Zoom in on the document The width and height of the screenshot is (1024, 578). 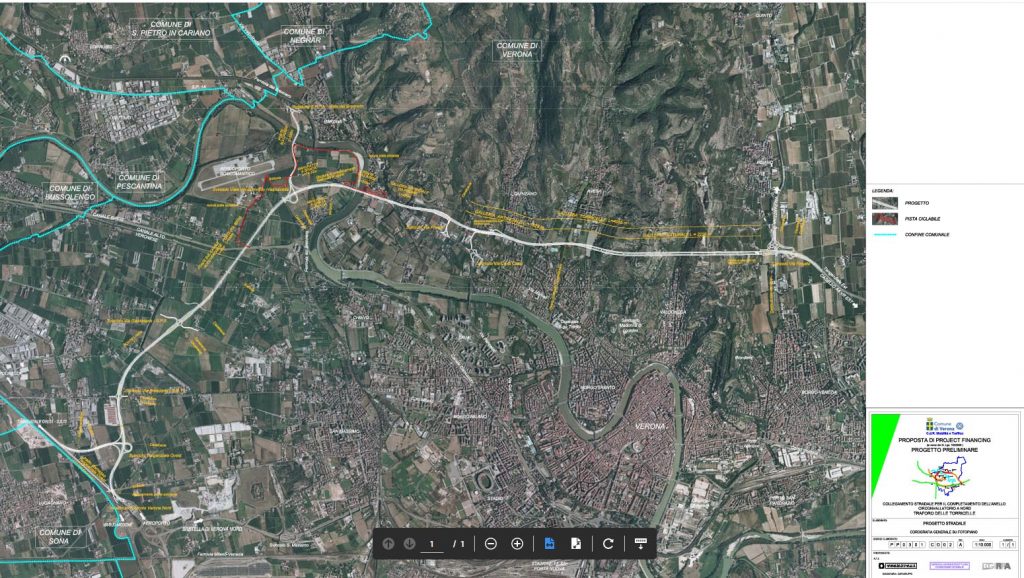pyautogui.click(x=517, y=543)
